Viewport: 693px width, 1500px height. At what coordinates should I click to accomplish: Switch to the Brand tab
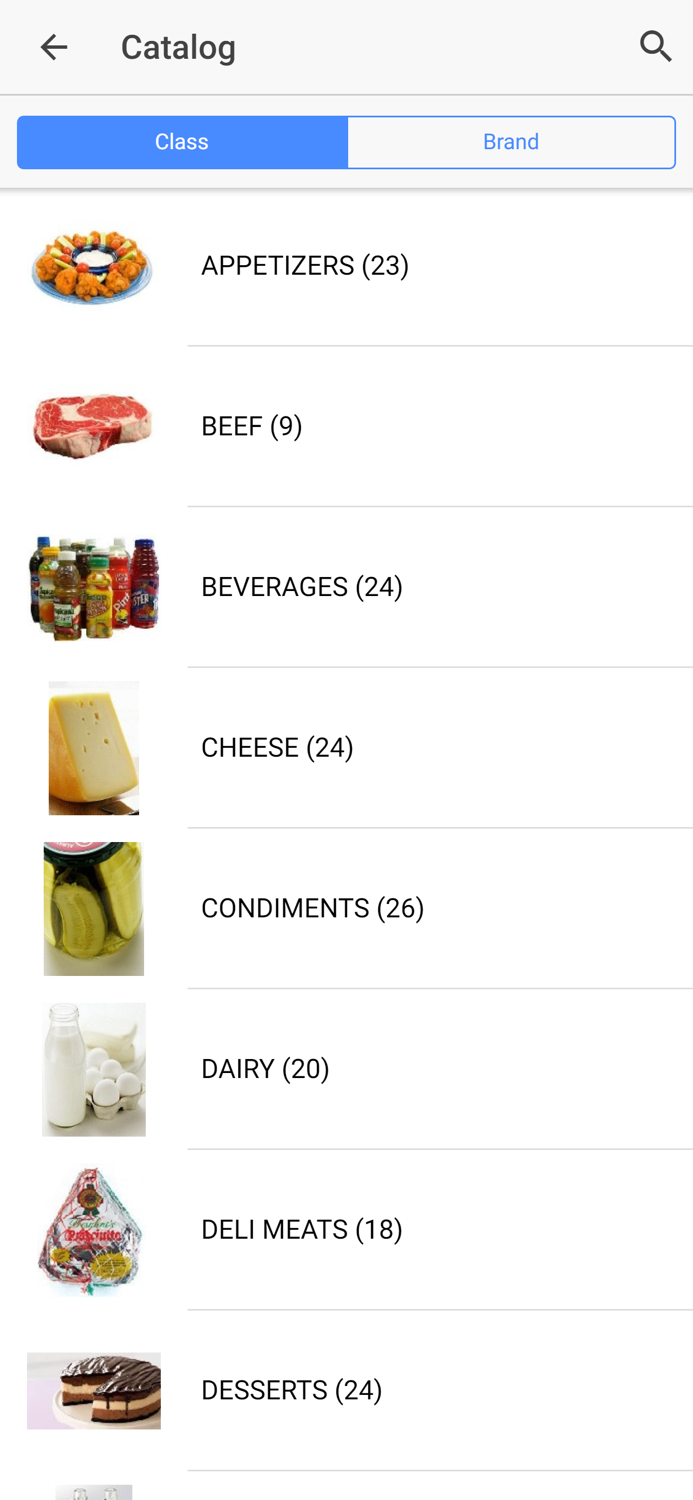click(511, 142)
